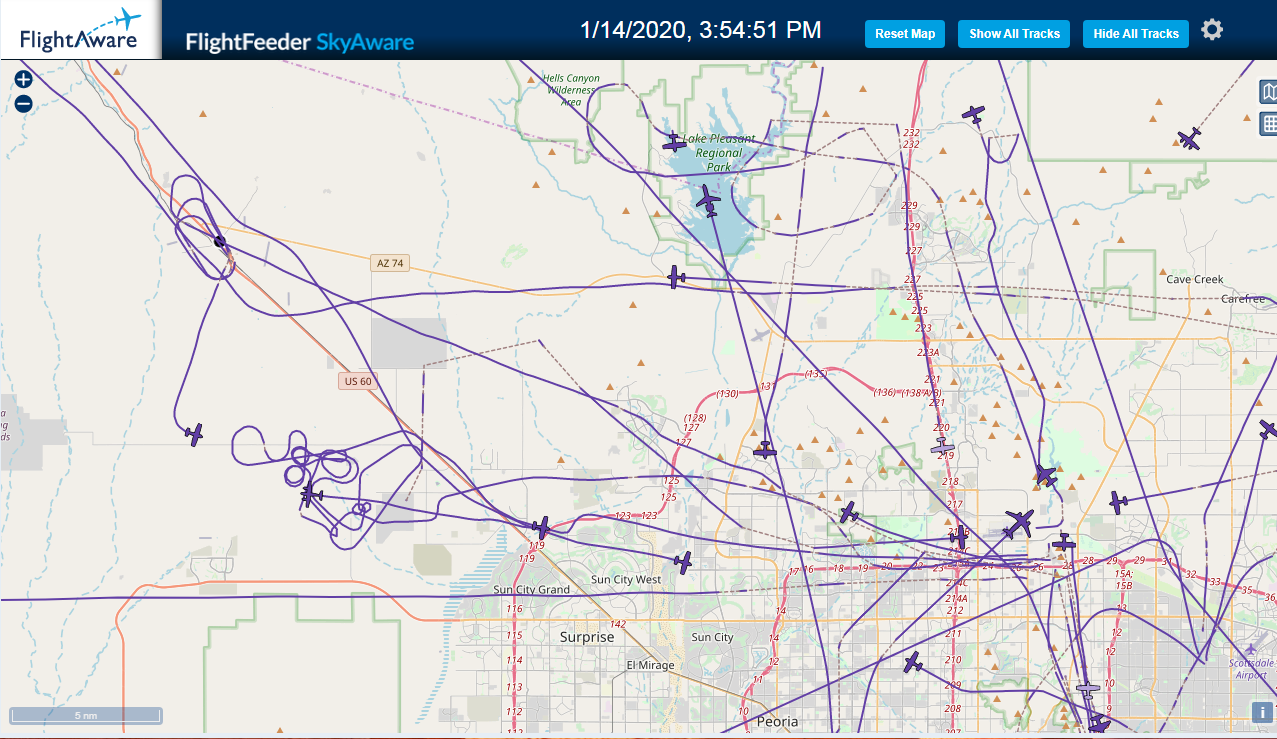
Task: Open the settings gear
Action: coord(1212,30)
